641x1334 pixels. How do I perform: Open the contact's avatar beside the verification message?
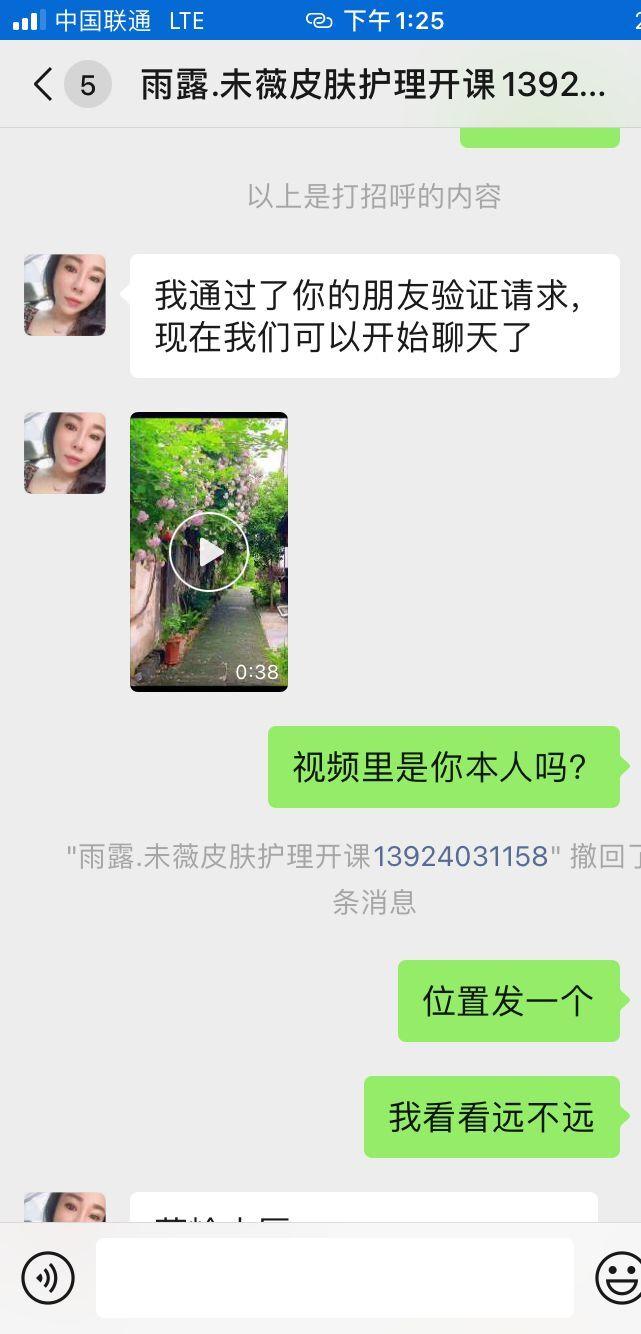(65, 295)
